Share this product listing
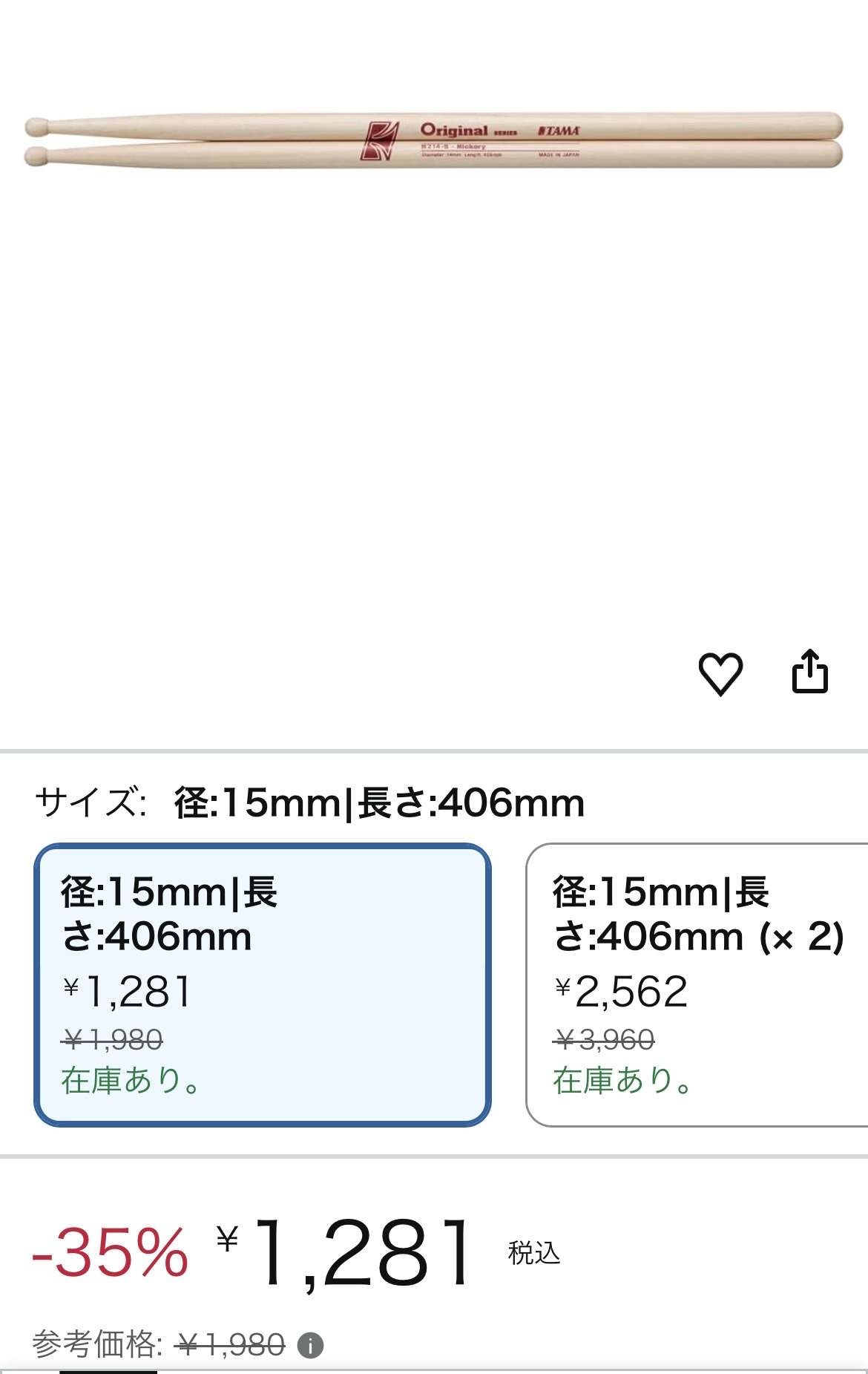 [x=809, y=672]
